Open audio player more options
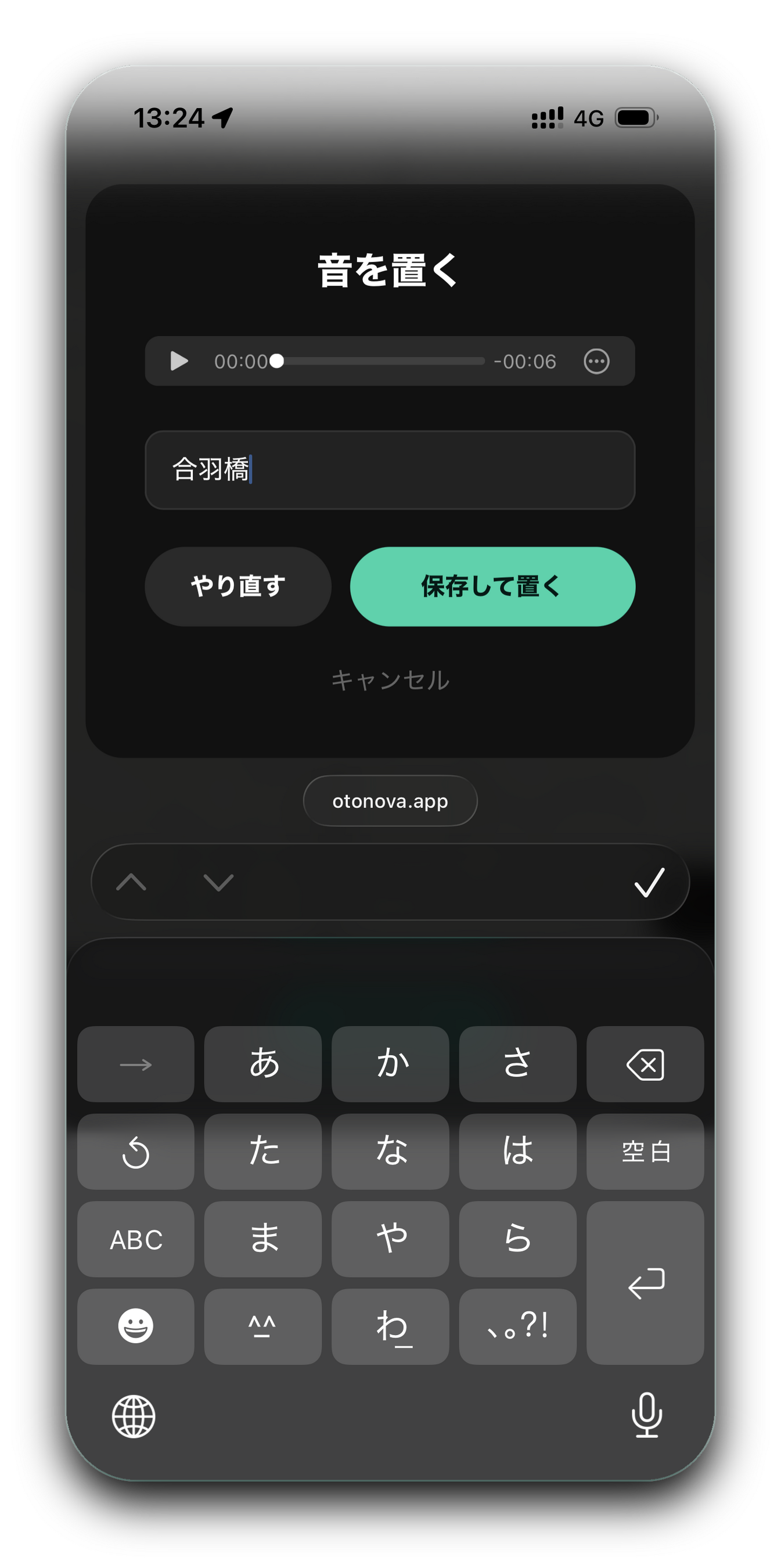 point(596,361)
